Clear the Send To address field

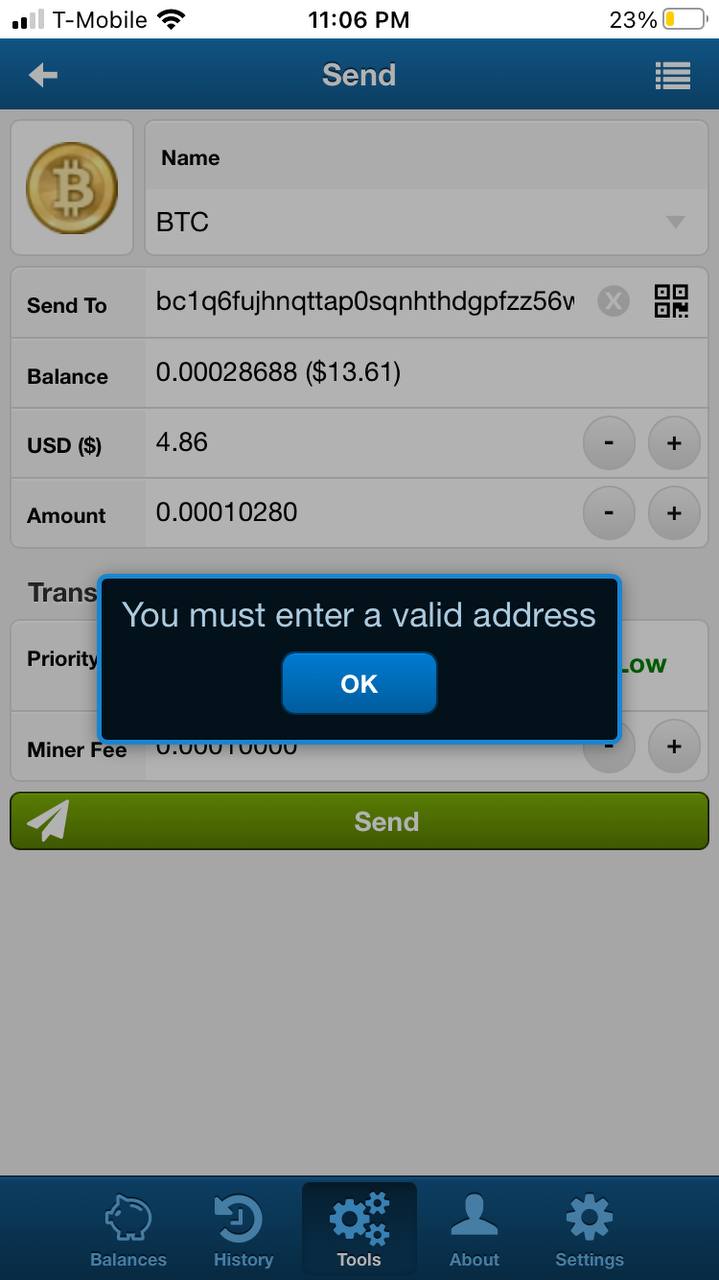[x=613, y=301]
